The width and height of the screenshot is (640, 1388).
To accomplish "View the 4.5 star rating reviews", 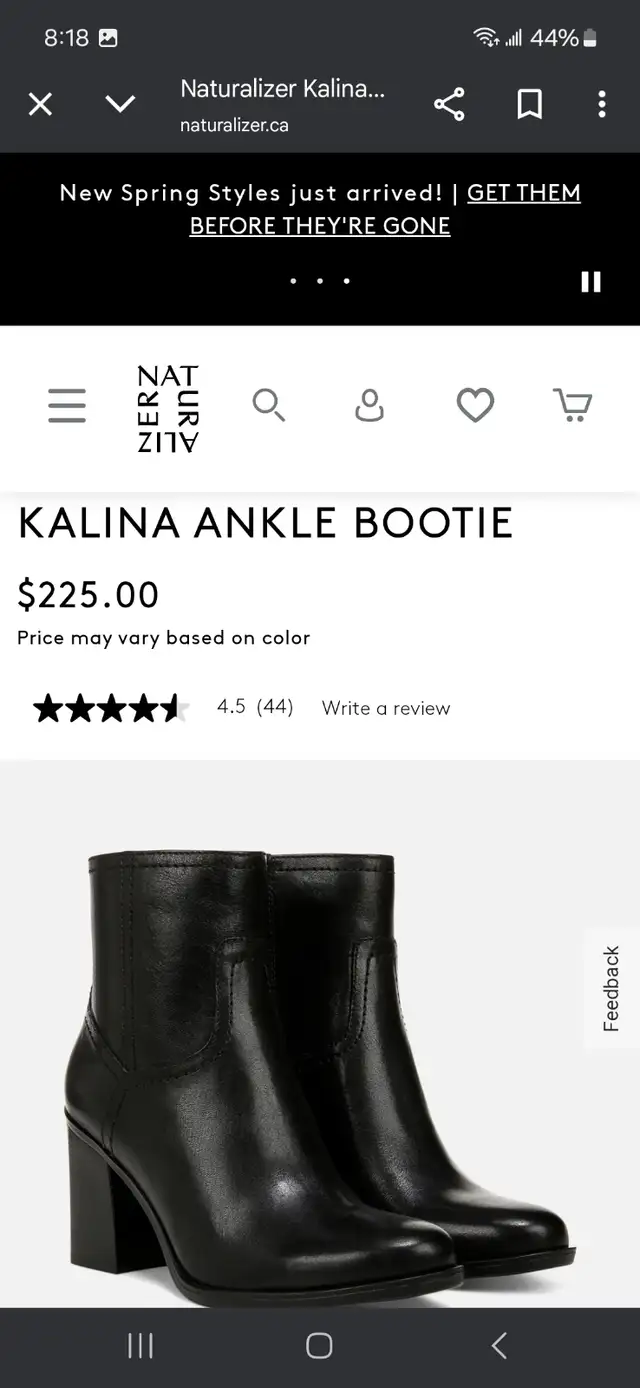I will click(x=163, y=708).
